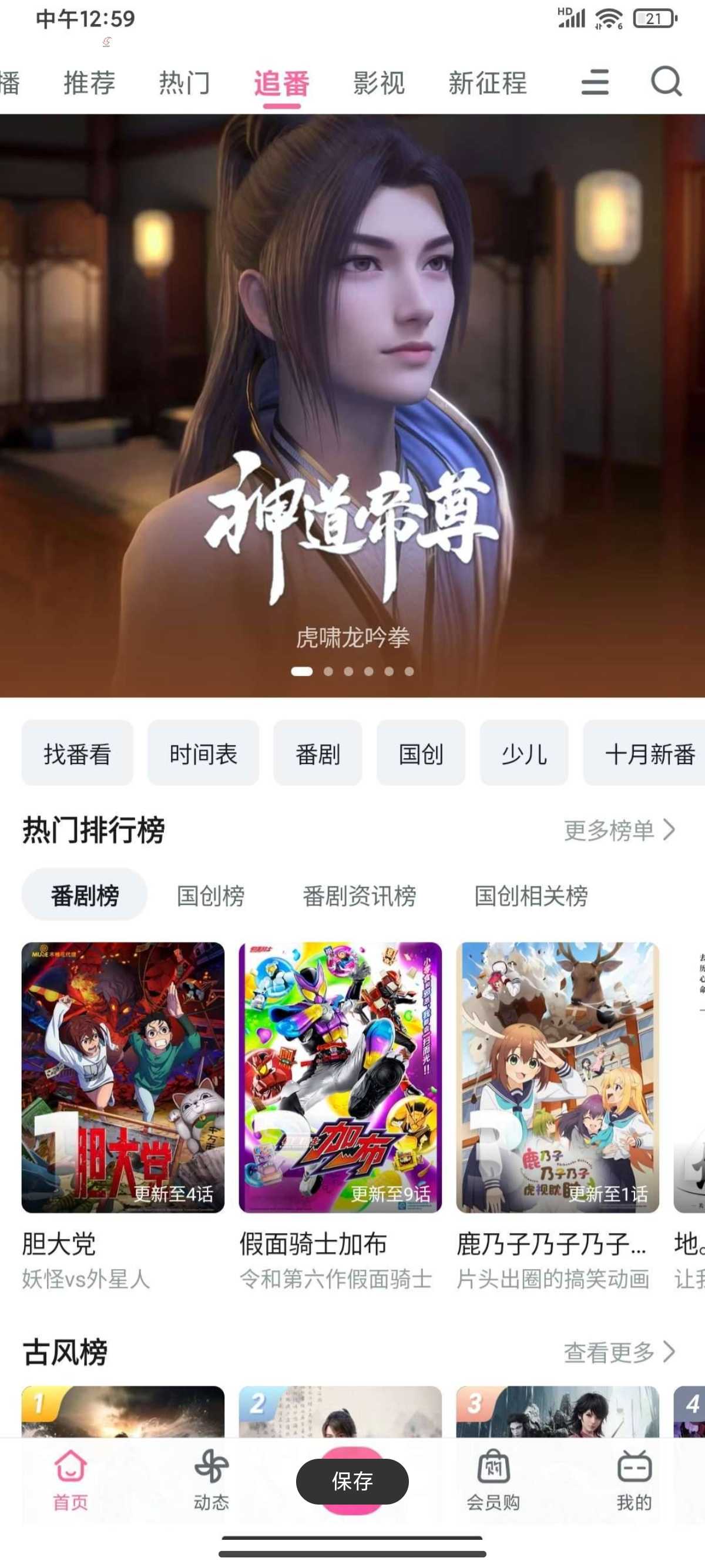Switch to the 番剧资讯榜 ranking
705x1568 pixels.
tap(359, 896)
